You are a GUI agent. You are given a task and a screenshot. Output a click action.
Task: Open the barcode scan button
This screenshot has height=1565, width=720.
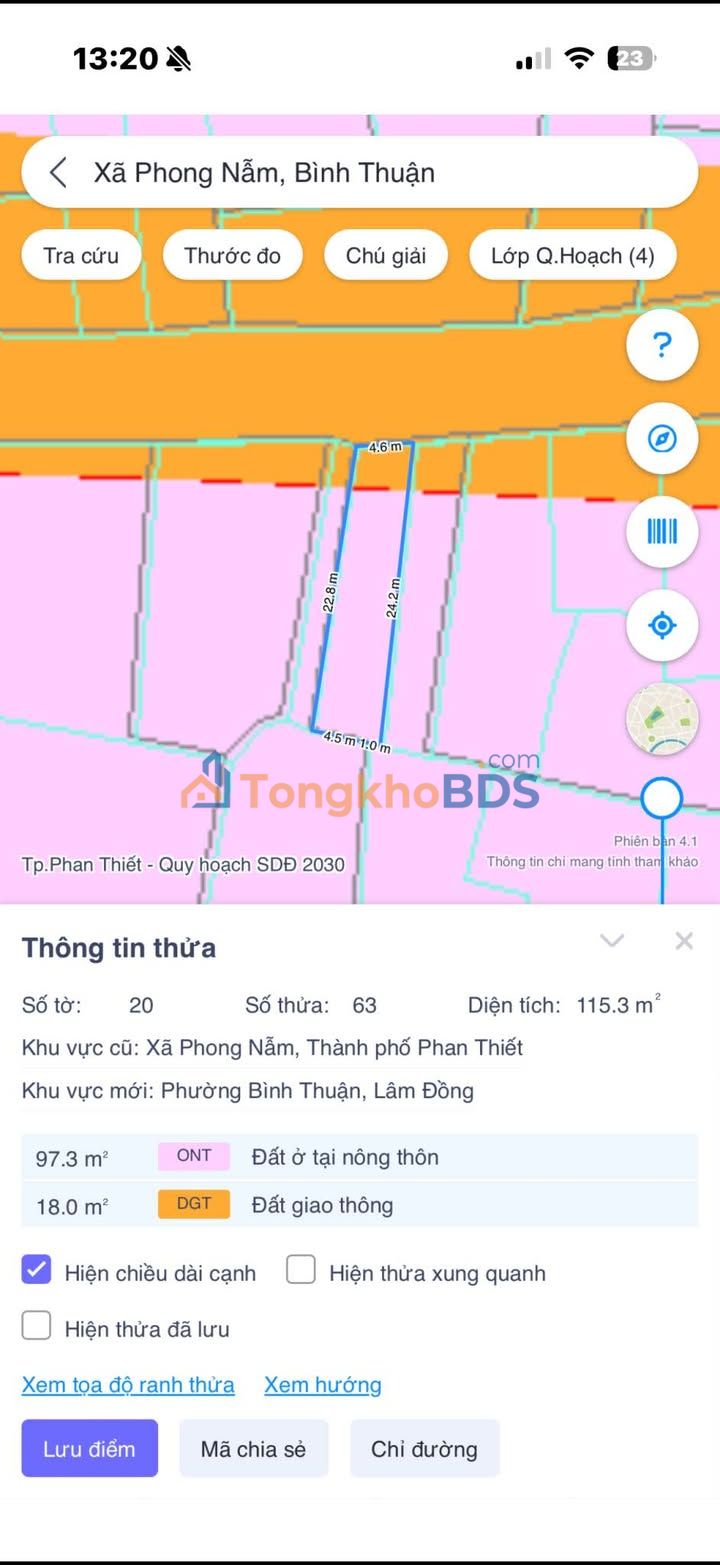pos(661,531)
